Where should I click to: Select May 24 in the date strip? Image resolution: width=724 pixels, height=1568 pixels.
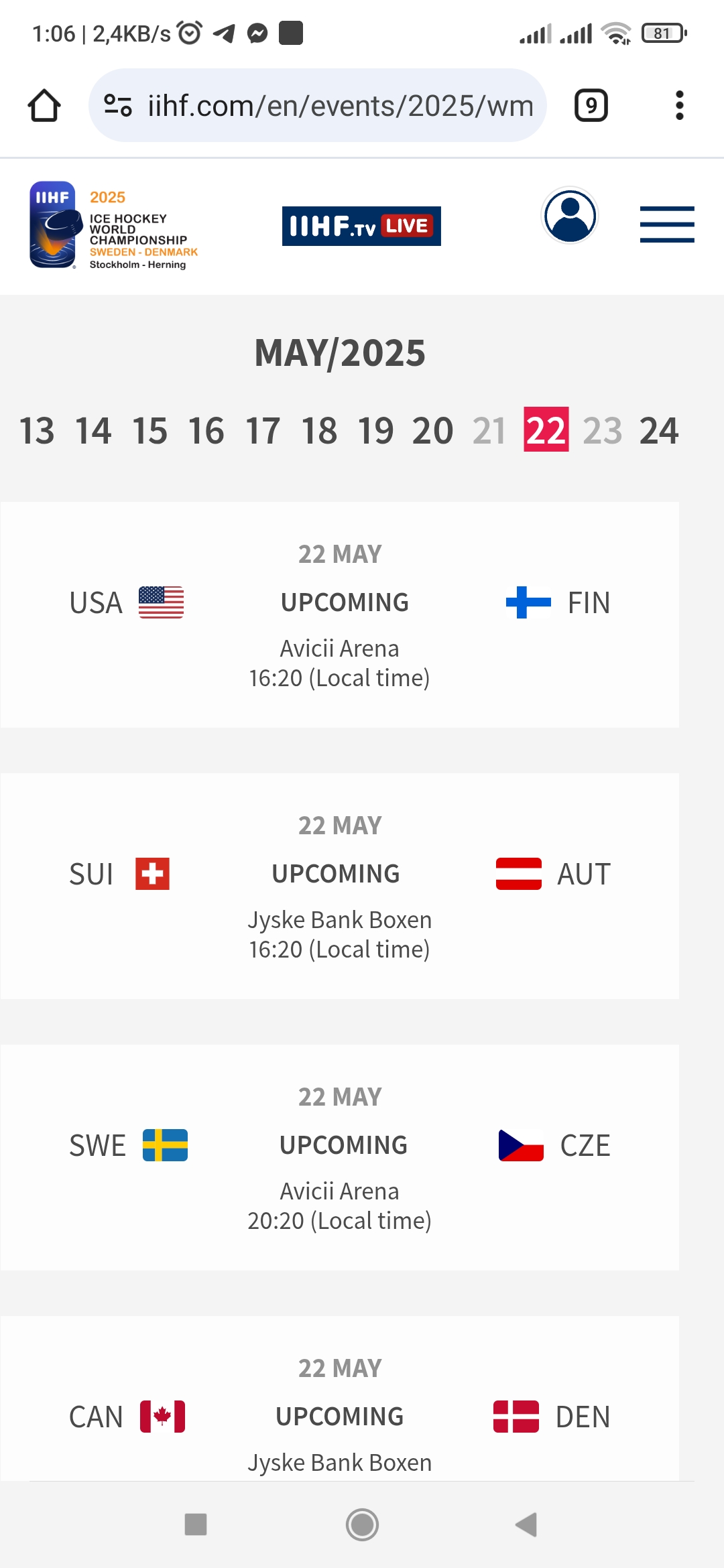(x=659, y=430)
